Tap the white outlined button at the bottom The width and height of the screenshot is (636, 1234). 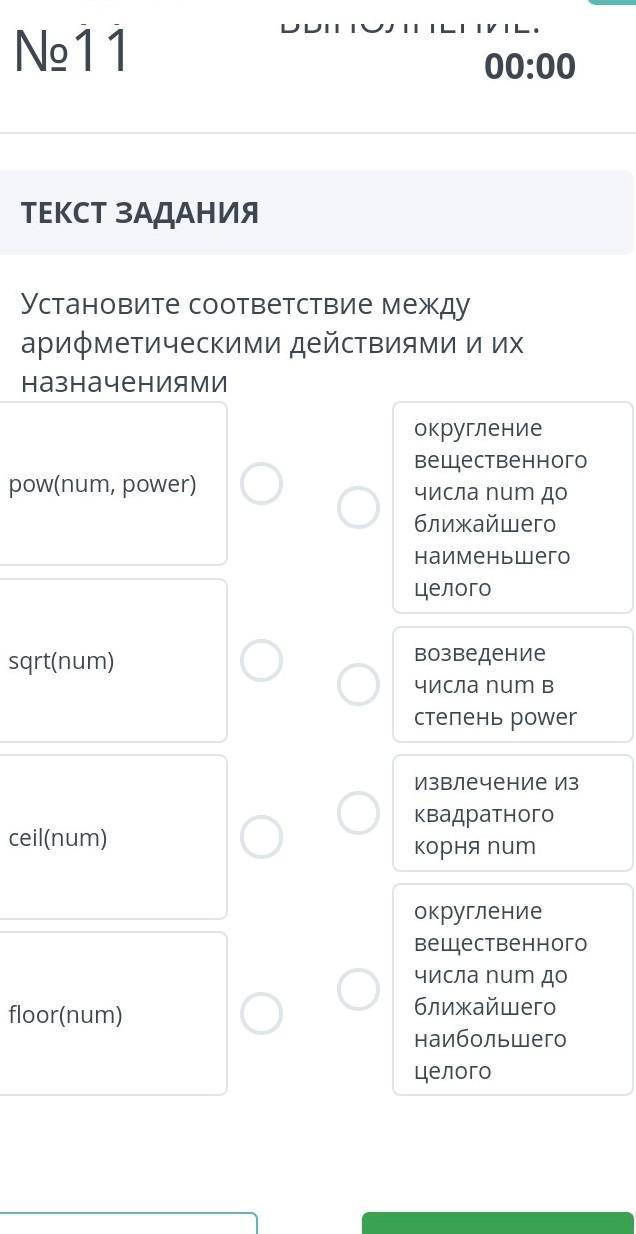click(x=128, y=1223)
